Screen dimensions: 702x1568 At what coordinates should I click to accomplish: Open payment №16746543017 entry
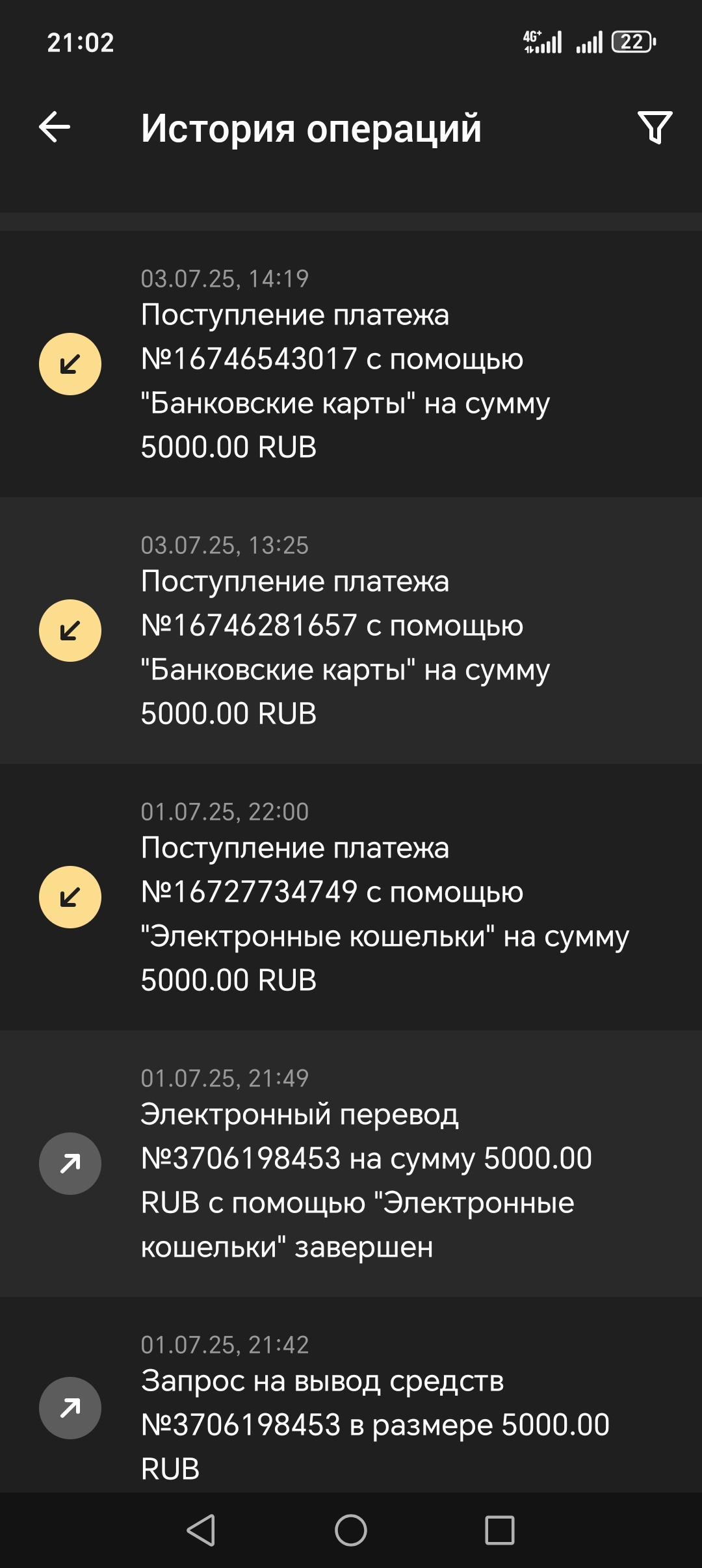(x=351, y=364)
